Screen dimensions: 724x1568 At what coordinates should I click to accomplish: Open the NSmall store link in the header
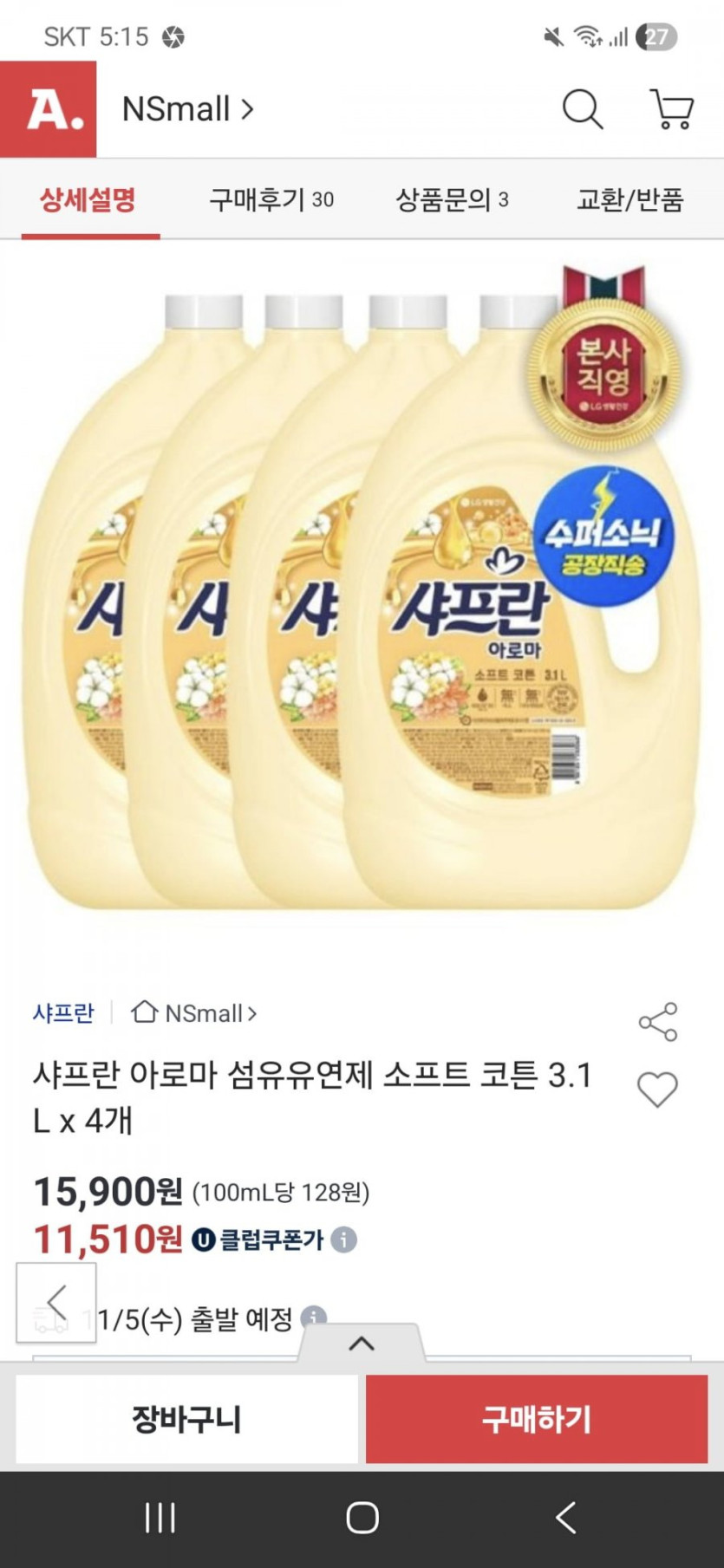pyautogui.click(x=187, y=110)
